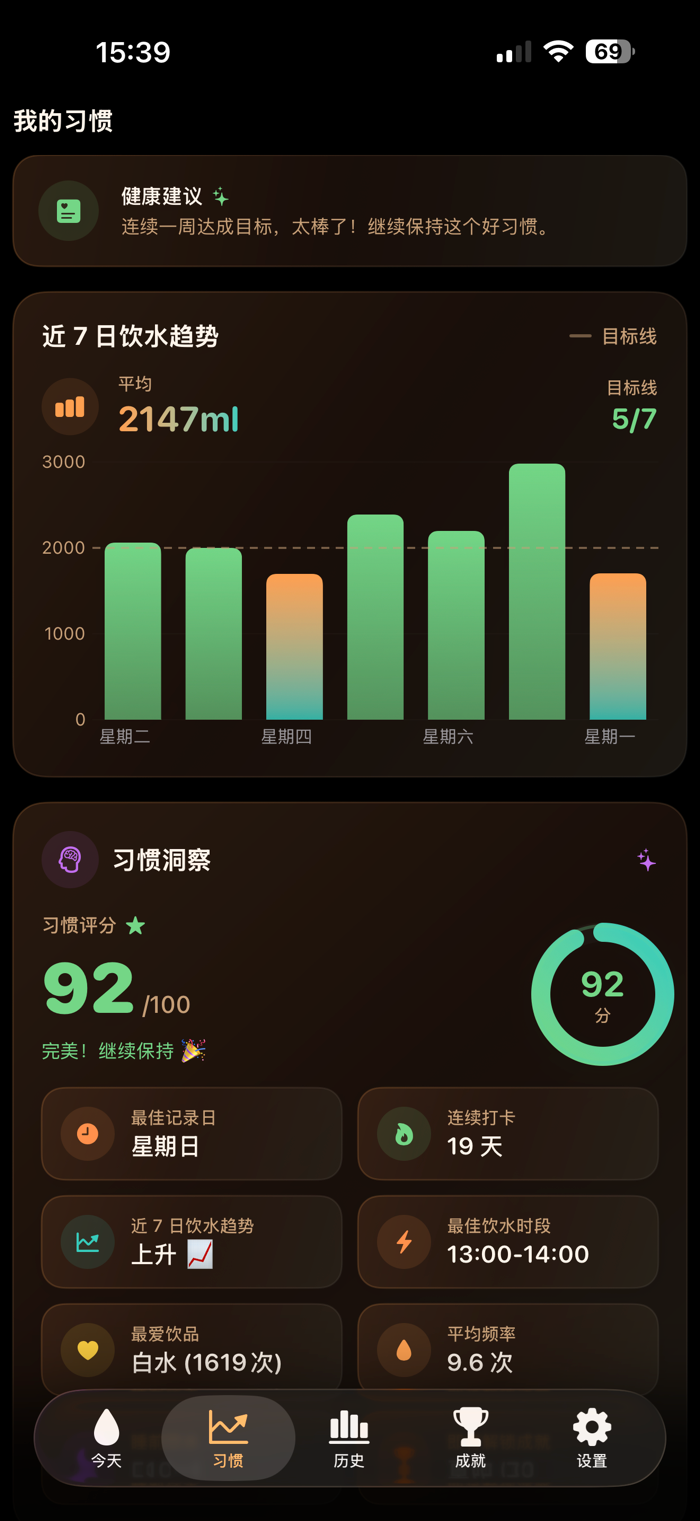Tap the sparkle icon in 习惯洞察

647,860
